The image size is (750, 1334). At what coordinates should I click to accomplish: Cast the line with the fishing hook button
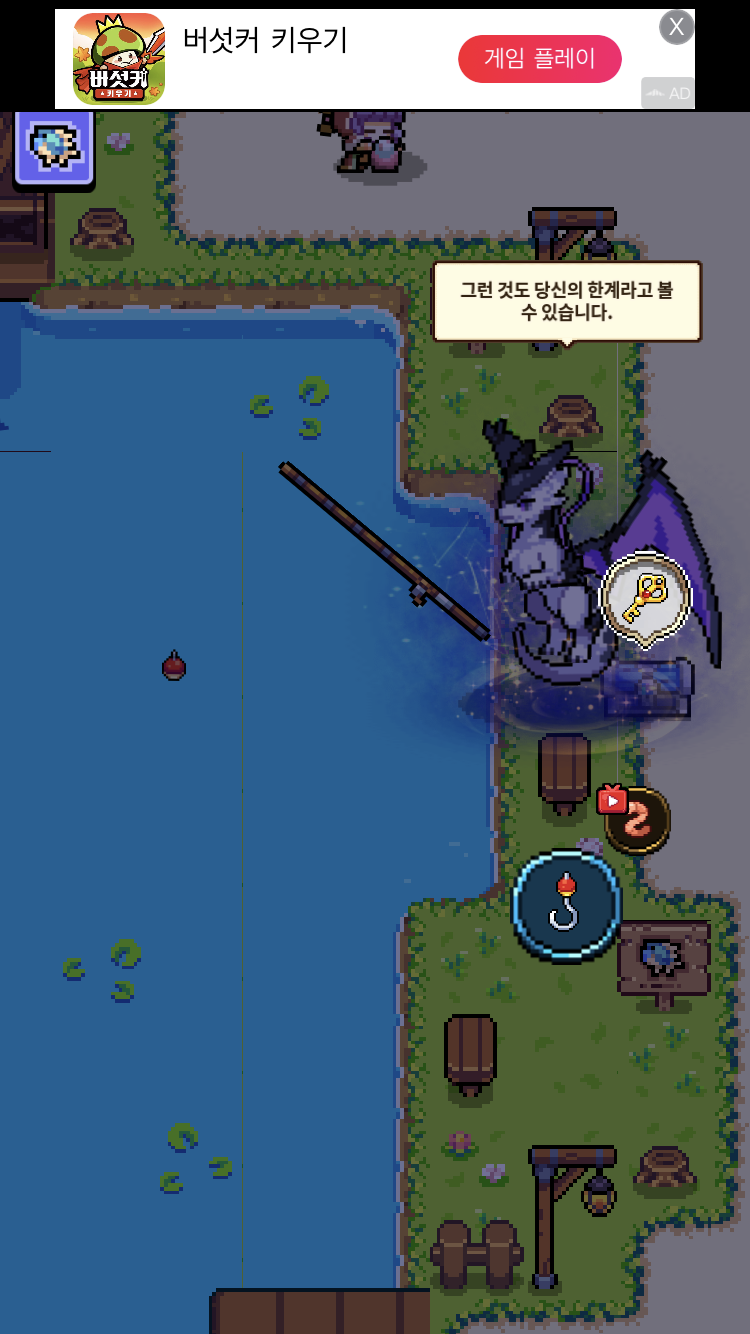point(567,904)
